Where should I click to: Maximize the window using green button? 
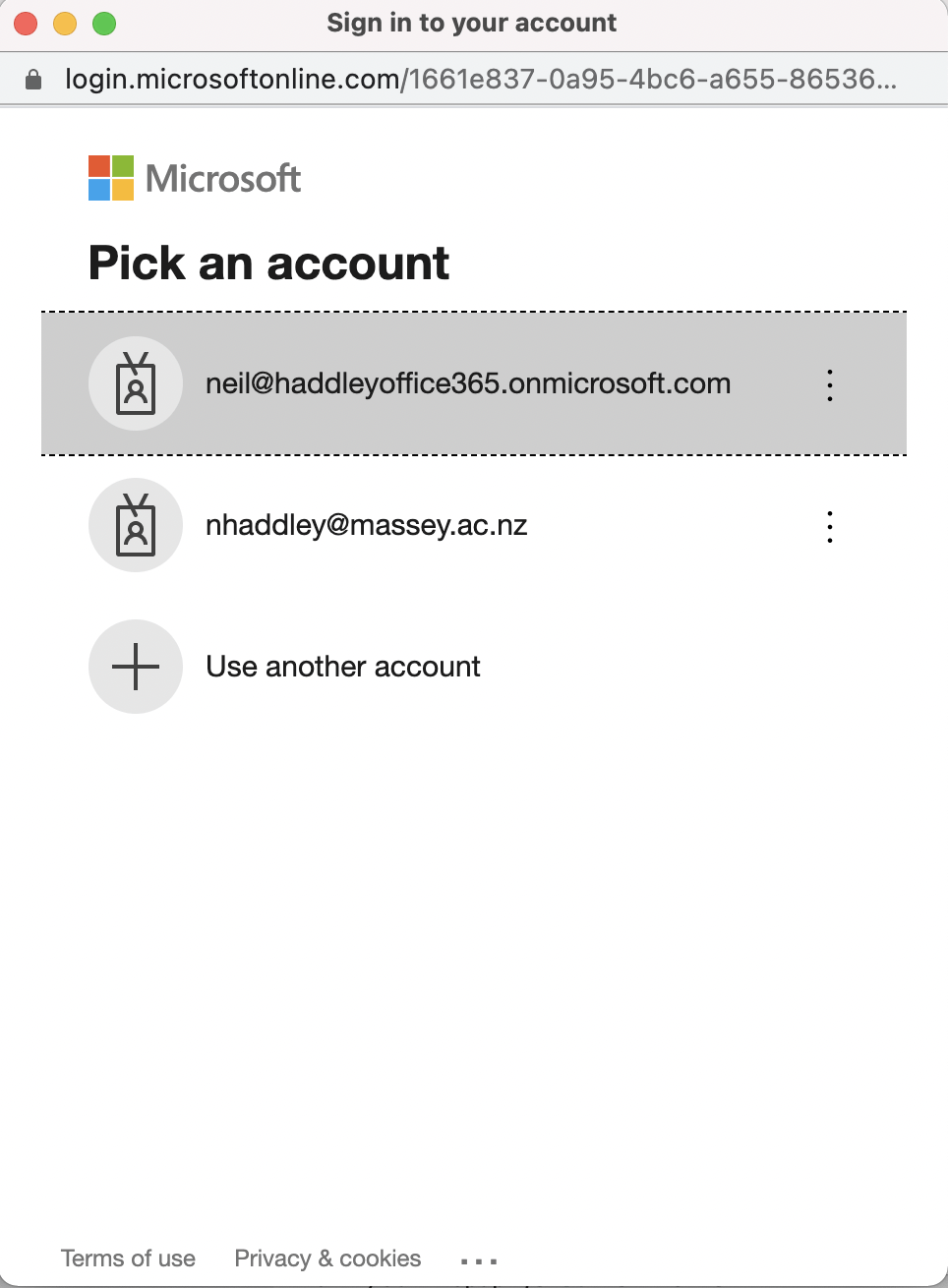click(104, 23)
